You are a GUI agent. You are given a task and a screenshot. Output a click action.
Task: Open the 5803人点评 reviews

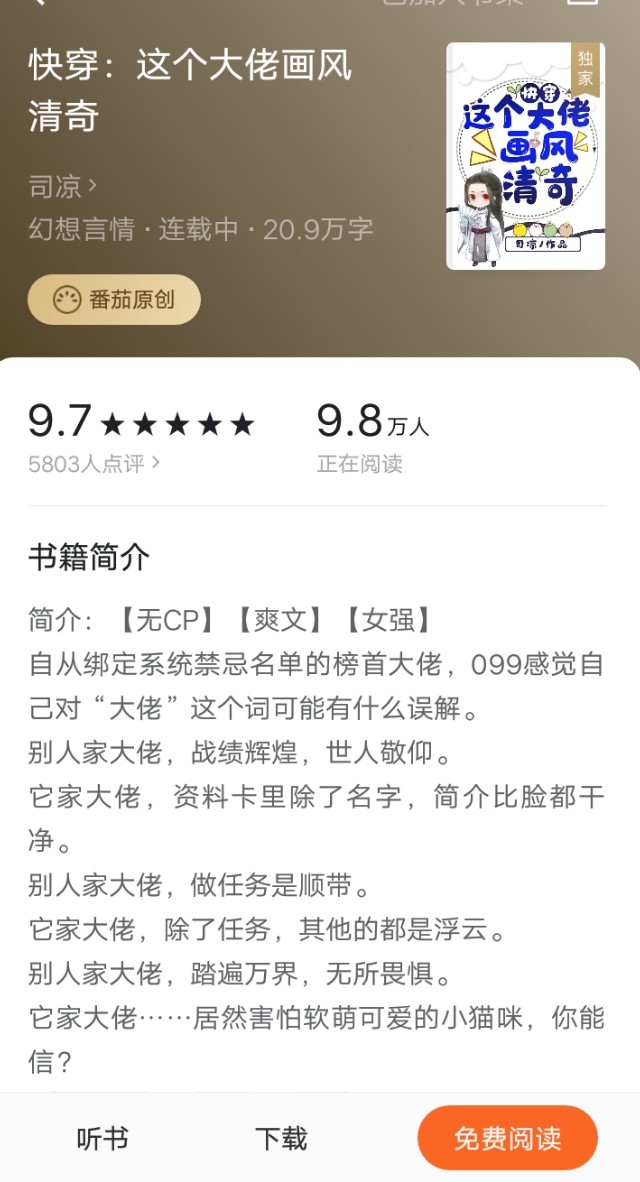pos(94,464)
